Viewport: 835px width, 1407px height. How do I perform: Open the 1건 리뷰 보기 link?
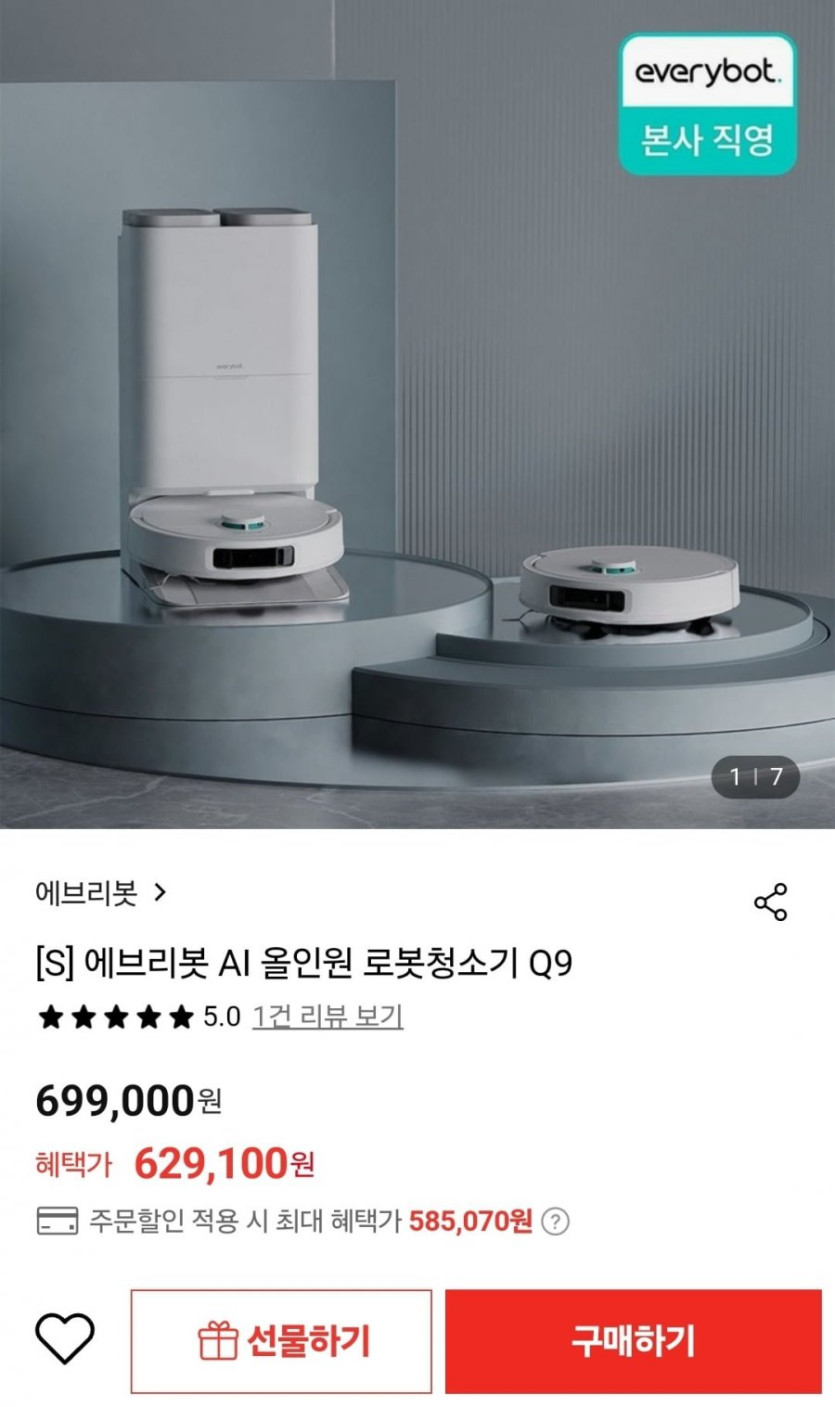[327, 1017]
